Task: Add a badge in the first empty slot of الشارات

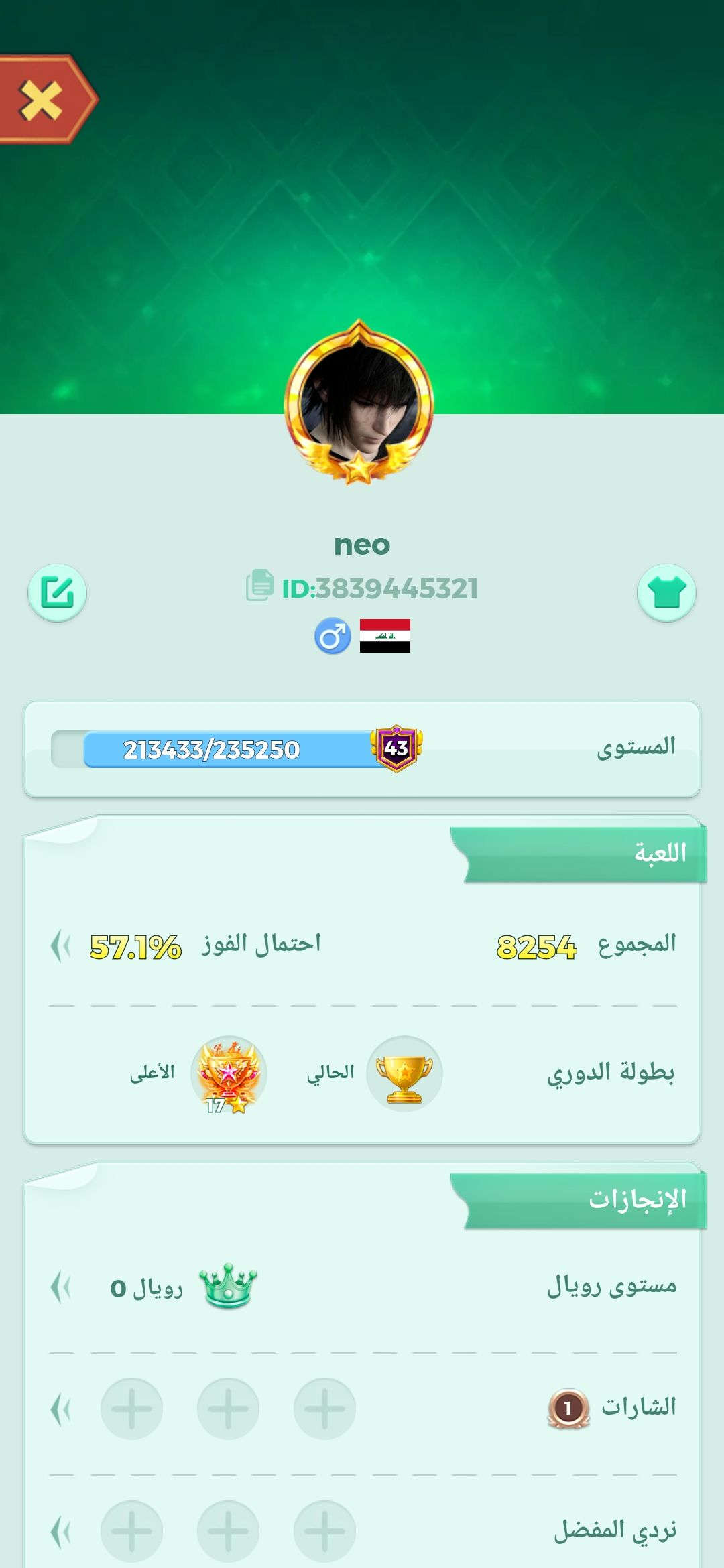Action: click(x=324, y=1409)
